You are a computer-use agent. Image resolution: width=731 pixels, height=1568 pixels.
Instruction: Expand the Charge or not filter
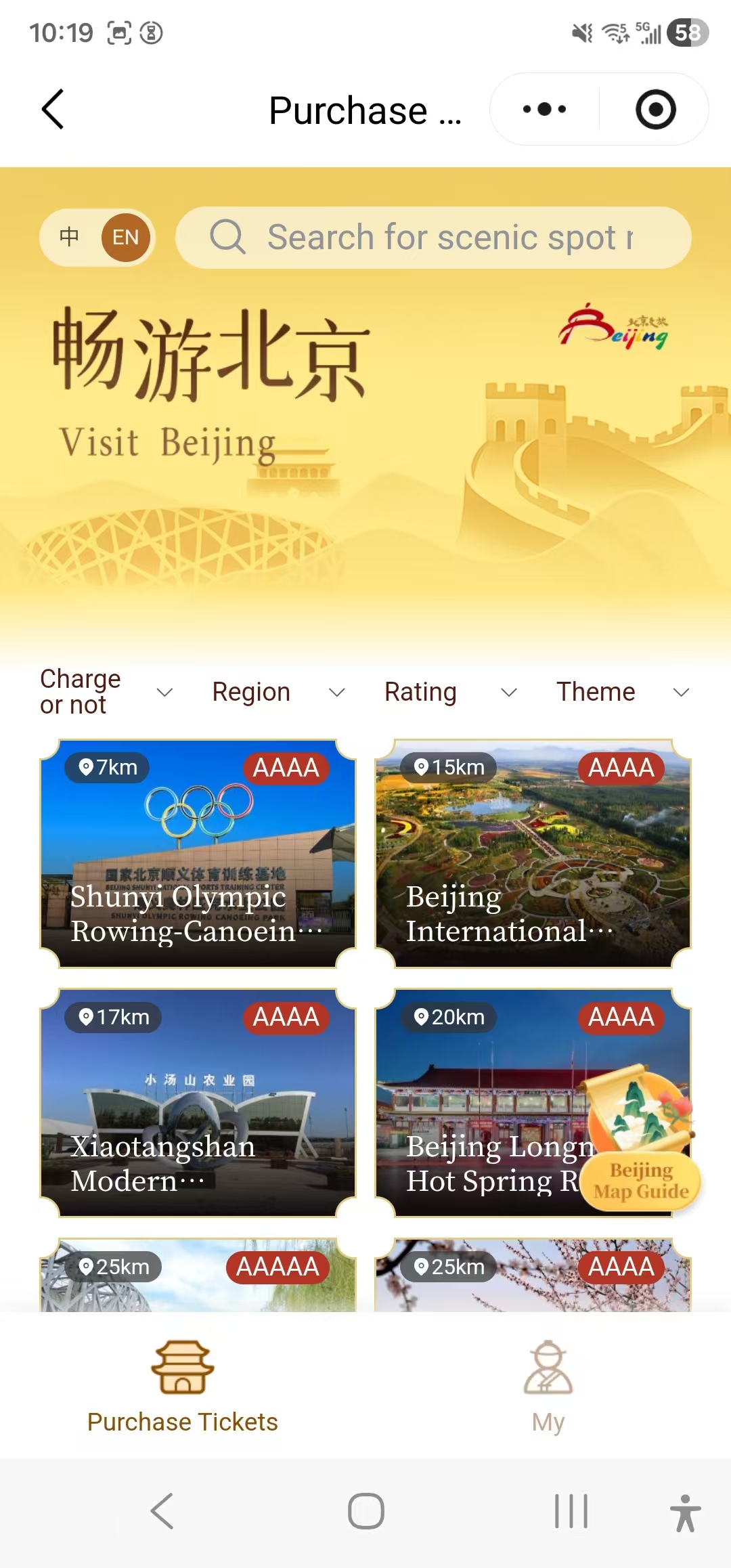[x=106, y=692]
